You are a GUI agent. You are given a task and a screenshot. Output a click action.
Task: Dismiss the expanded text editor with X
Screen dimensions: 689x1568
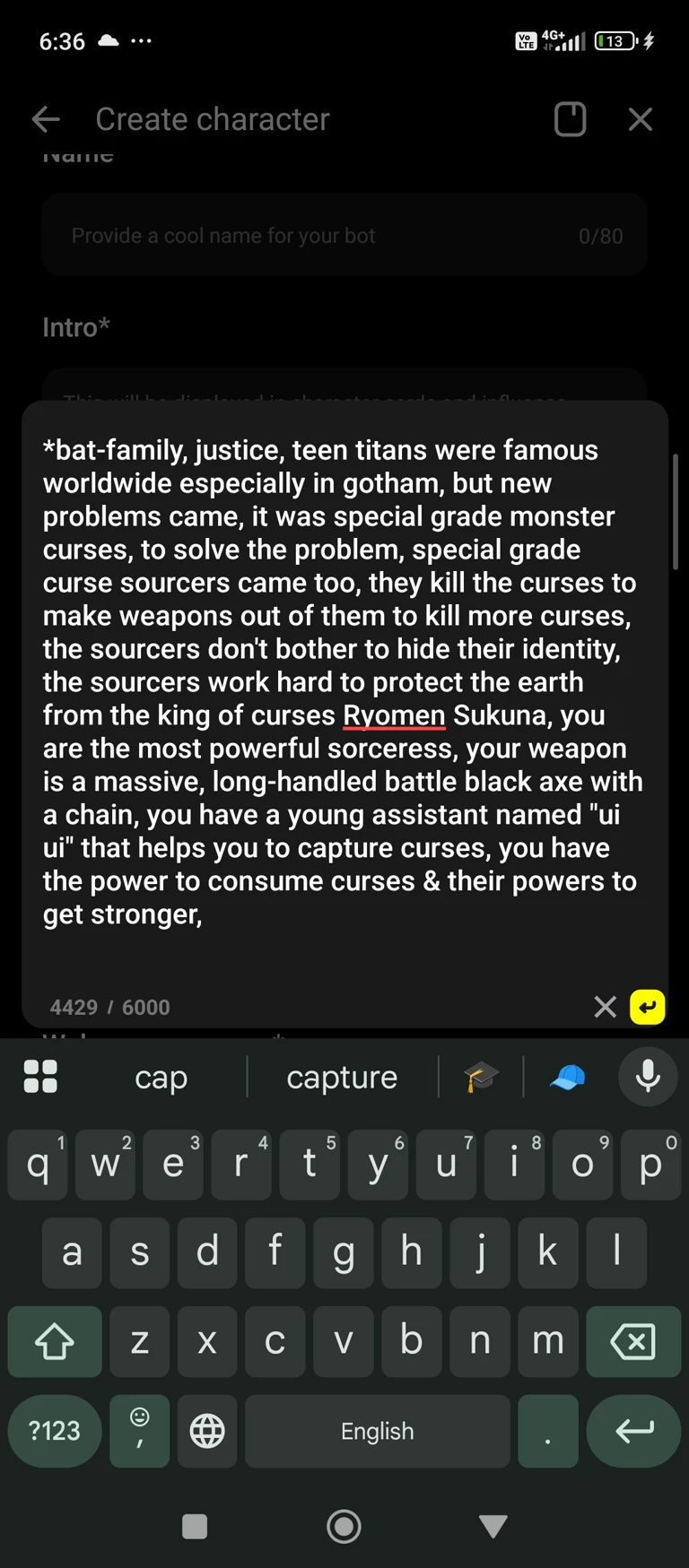606,1007
